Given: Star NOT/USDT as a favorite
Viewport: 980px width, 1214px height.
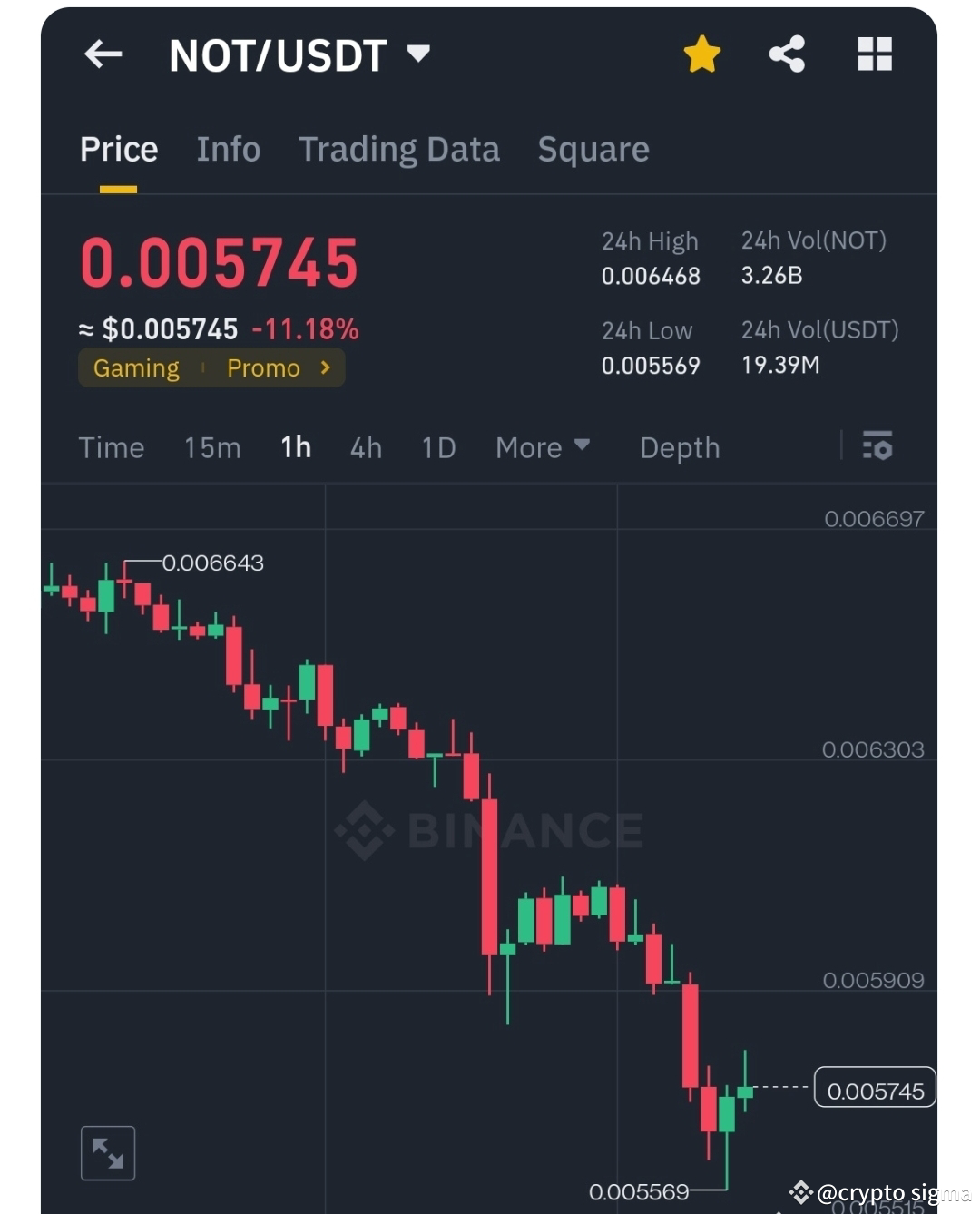Looking at the screenshot, I should pos(702,54).
